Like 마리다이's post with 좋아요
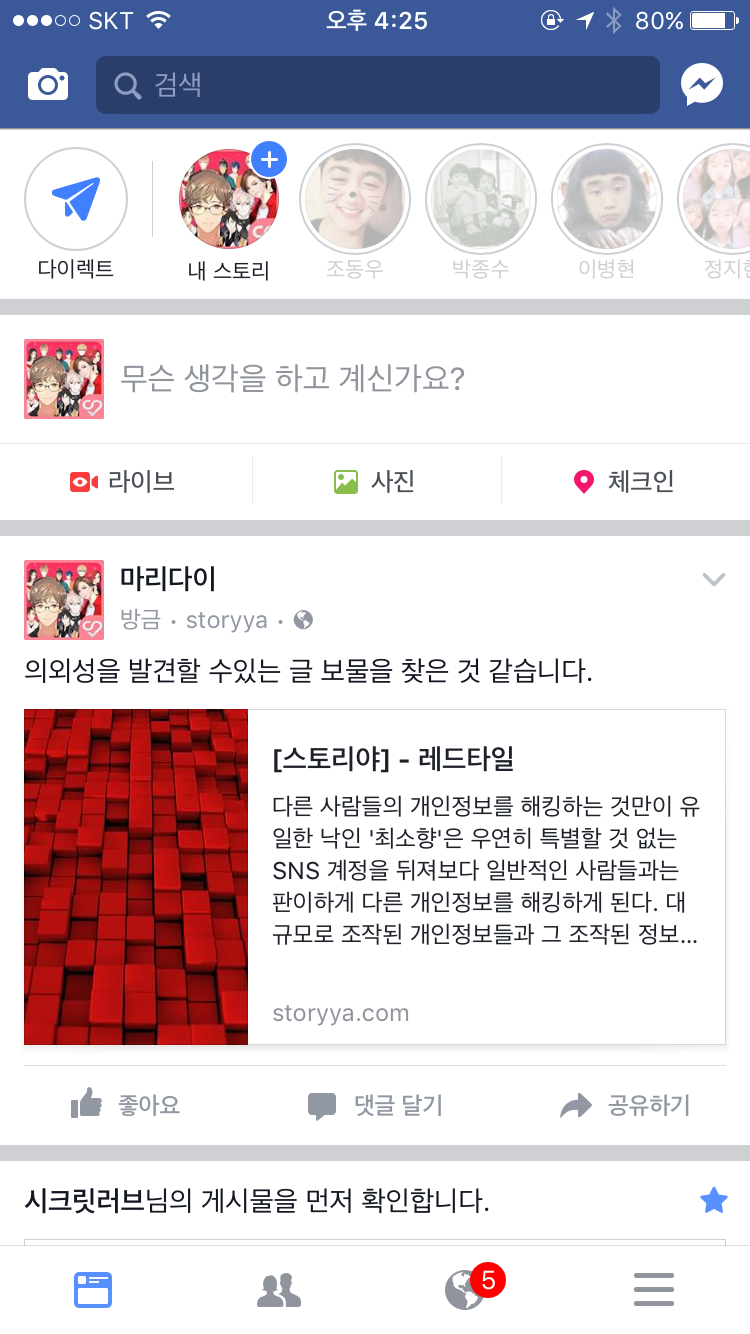This screenshot has height=1334, width=750. click(126, 1105)
